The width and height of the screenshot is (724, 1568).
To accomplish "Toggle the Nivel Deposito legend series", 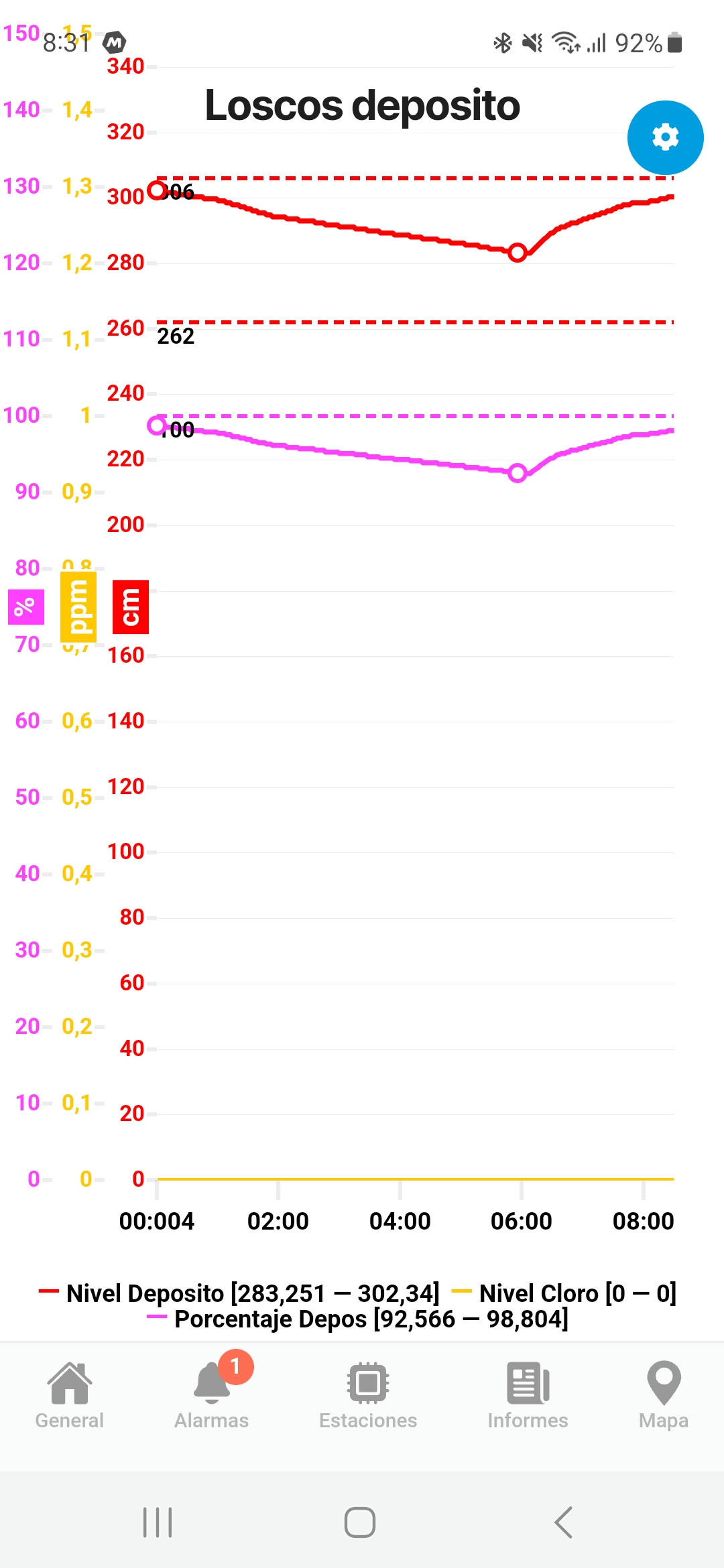I will click(x=239, y=1293).
